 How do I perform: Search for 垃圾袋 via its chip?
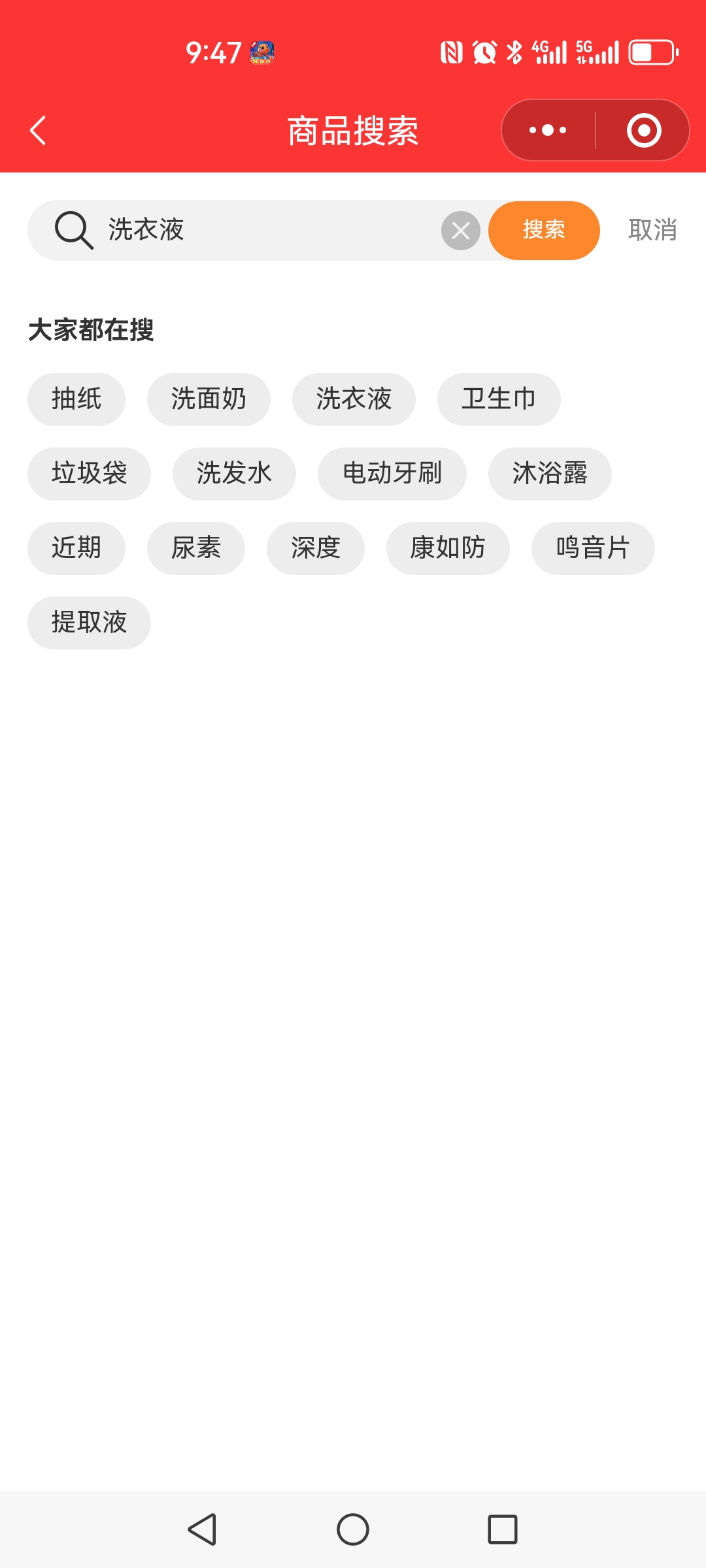89,474
